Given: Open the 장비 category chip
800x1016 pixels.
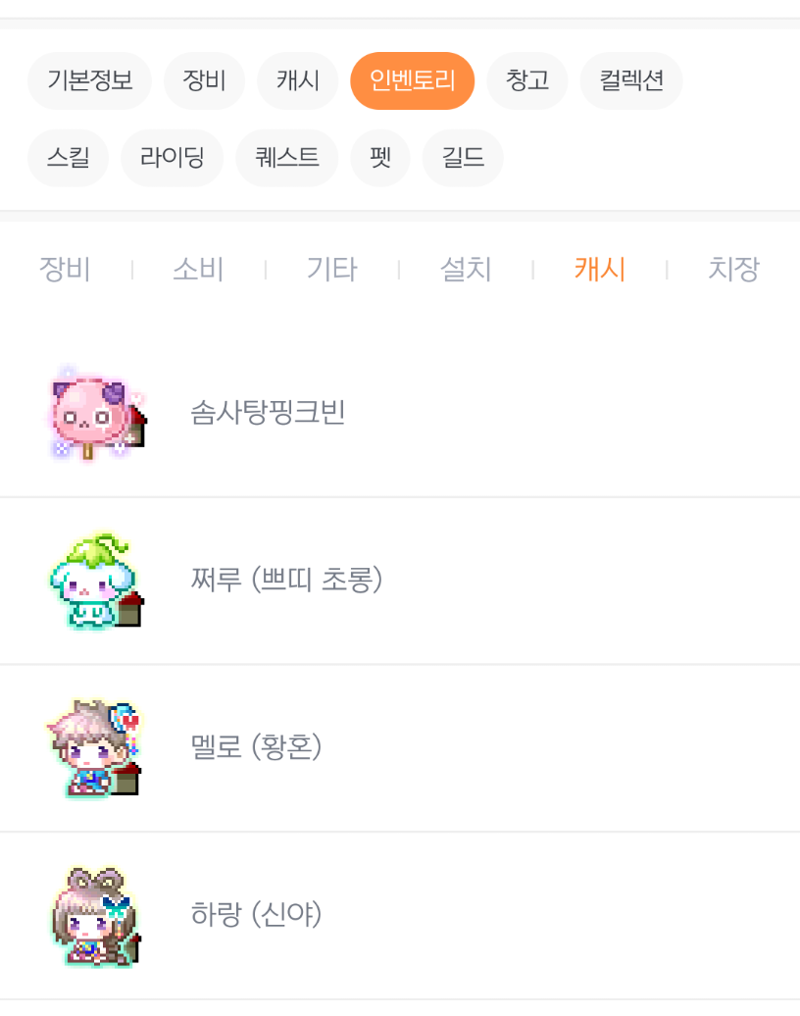Looking at the screenshot, I should (204, 81).
